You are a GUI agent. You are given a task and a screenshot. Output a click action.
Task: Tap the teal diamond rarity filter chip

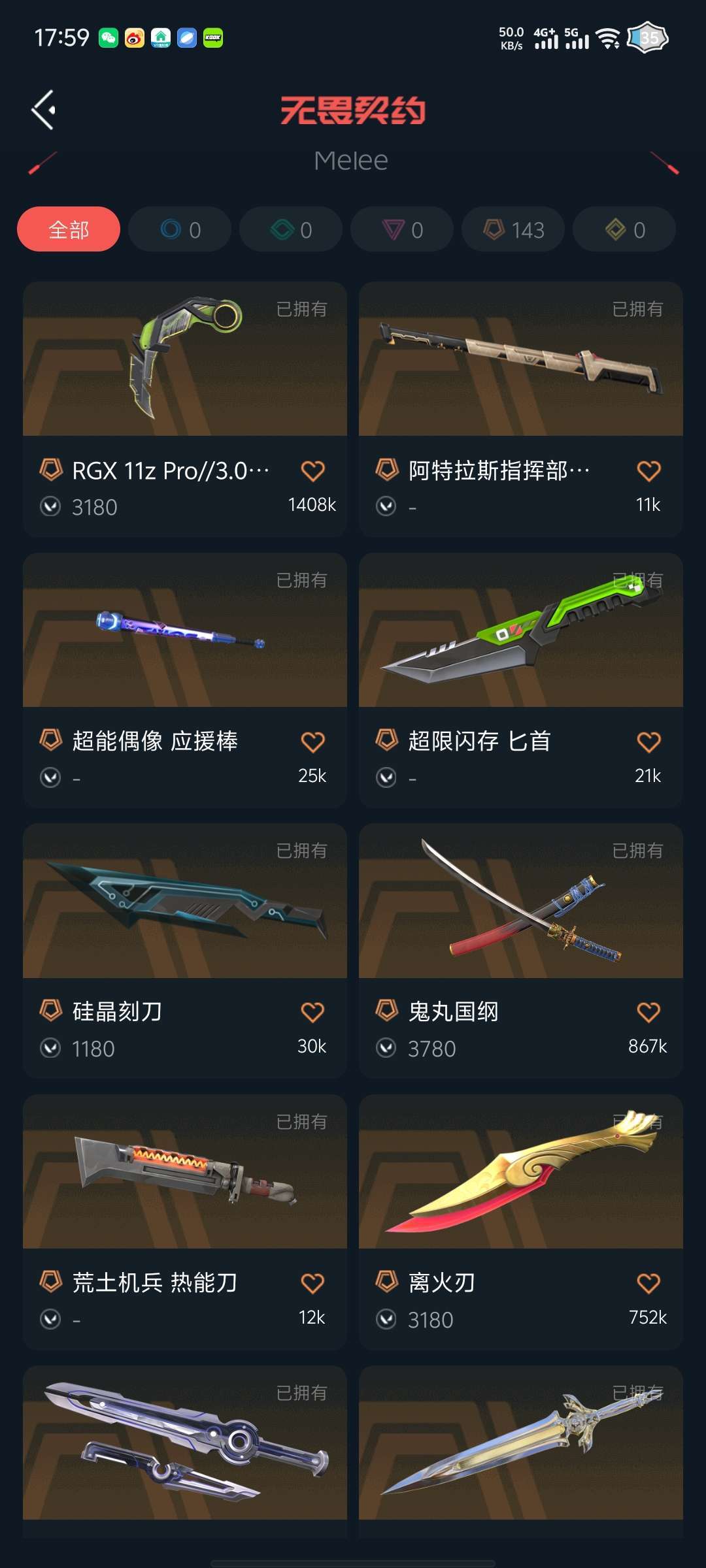pyautogui.click(x=290, y=230)
